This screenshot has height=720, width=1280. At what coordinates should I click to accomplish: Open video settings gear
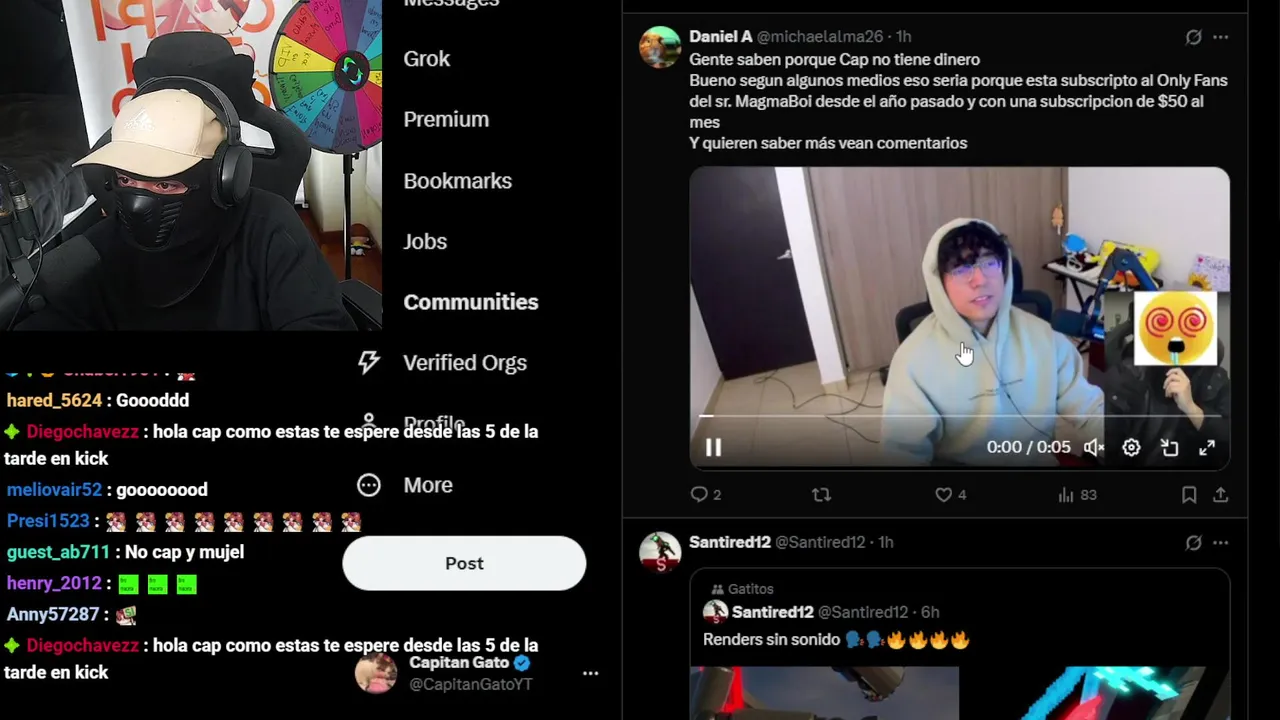point(1131,448)
